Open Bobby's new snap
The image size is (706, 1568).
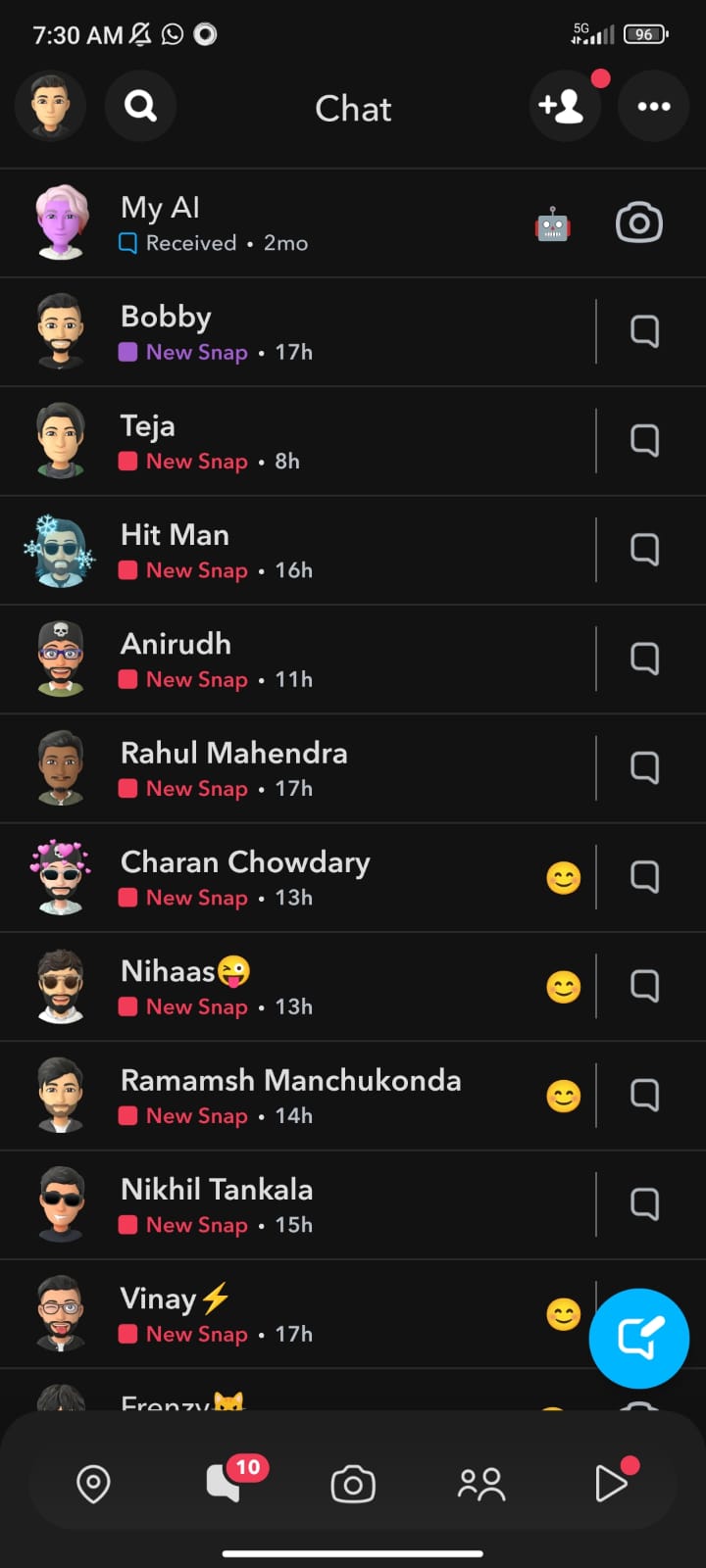click(x=294, y=333)
